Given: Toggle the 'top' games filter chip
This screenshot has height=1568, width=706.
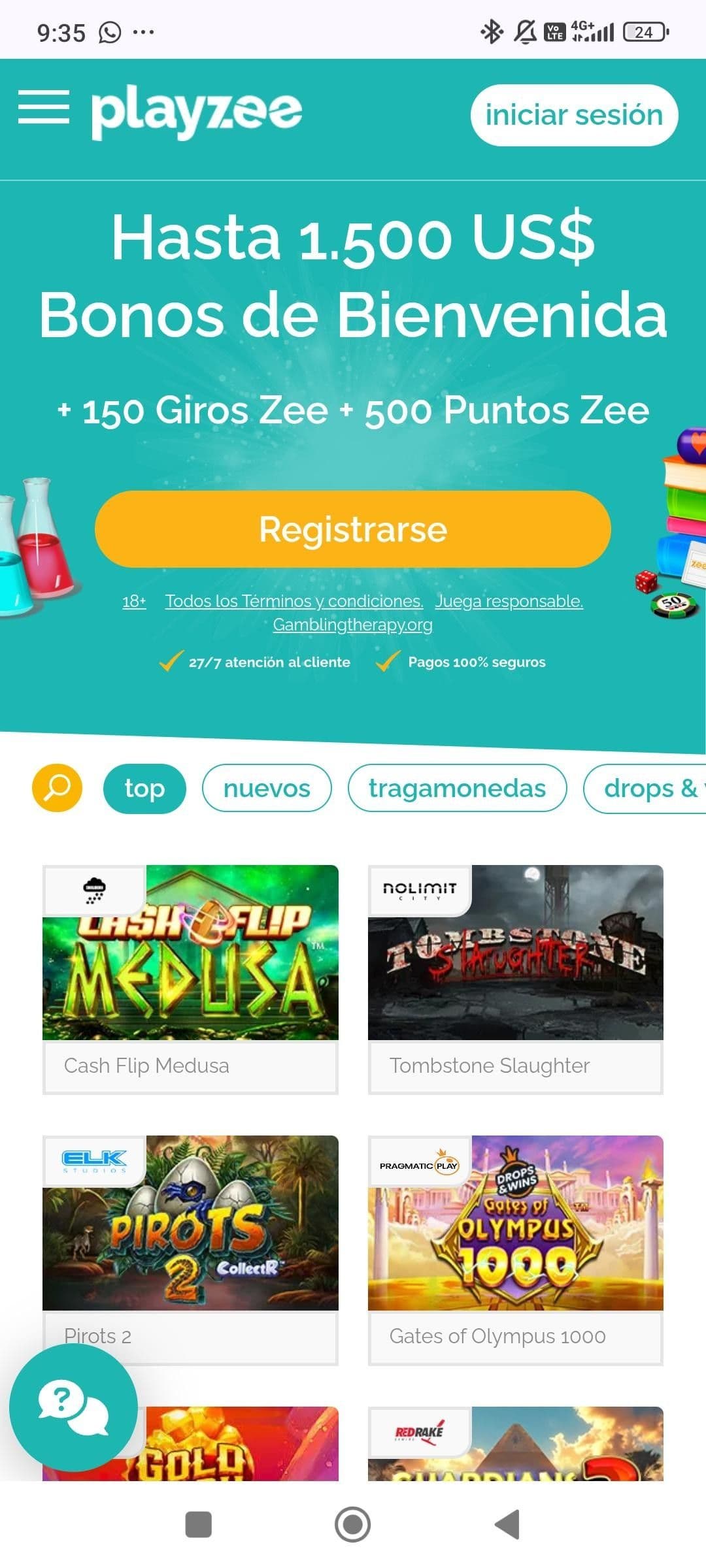Looking at the screenshot, I should point(144,789).
